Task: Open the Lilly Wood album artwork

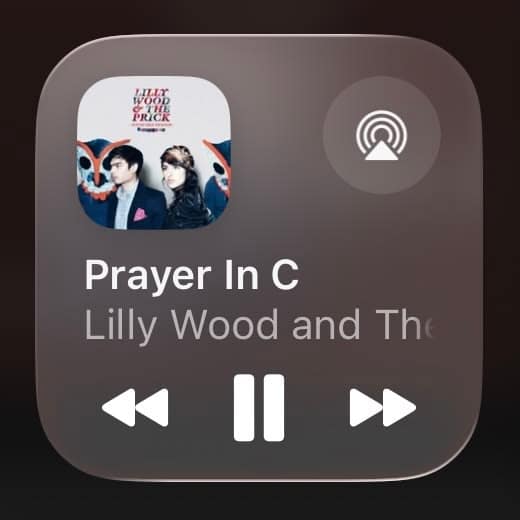Action: tap(154, 153)
